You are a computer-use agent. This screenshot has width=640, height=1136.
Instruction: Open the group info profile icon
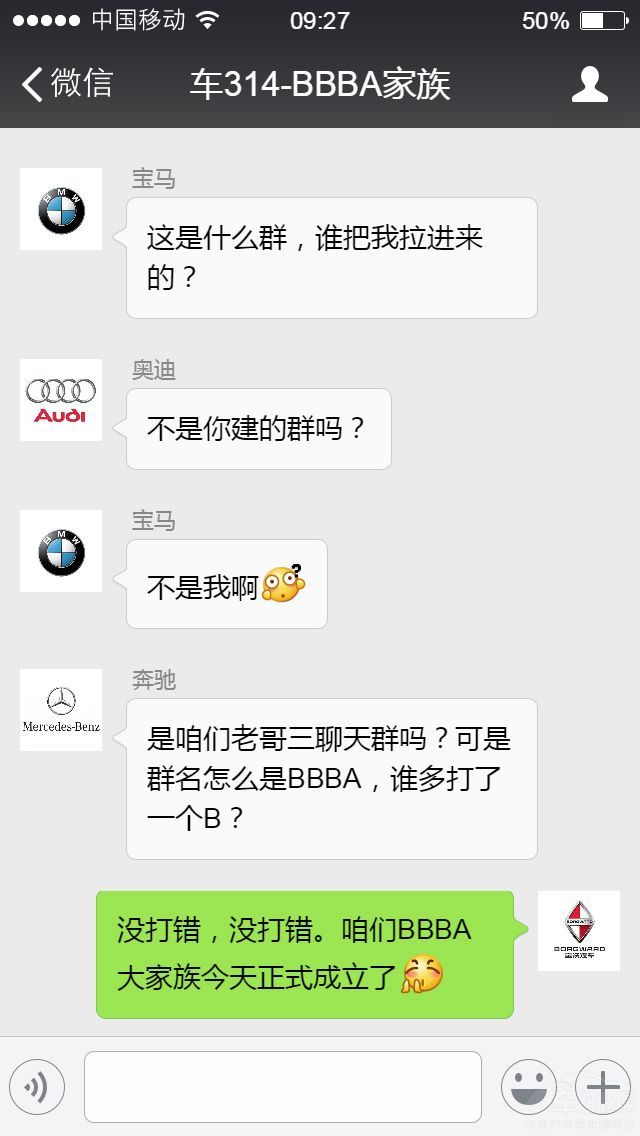point(590,84)
